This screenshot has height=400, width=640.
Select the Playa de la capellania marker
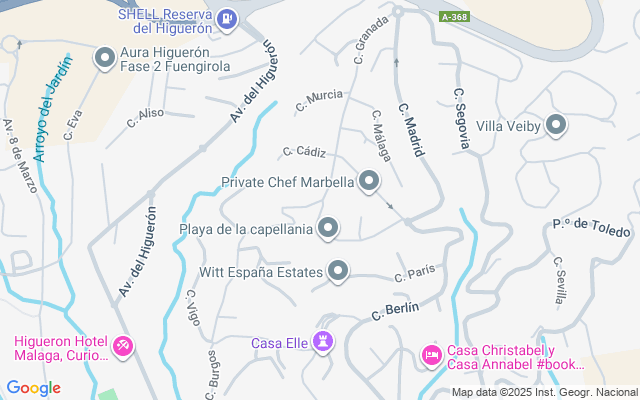coord(328,229)
